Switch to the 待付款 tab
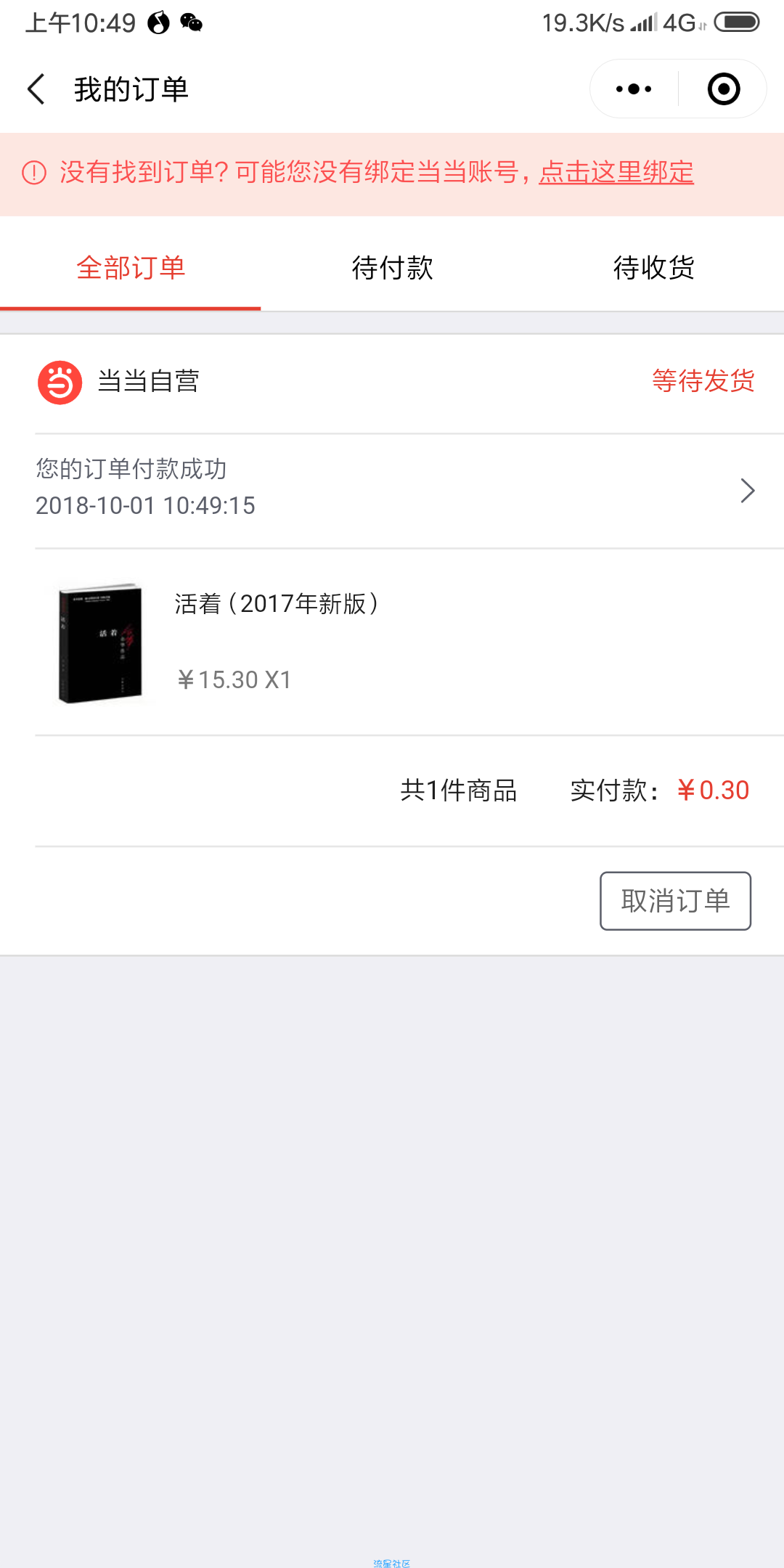Screen dimensions: 784x1568 click(392, 268)
